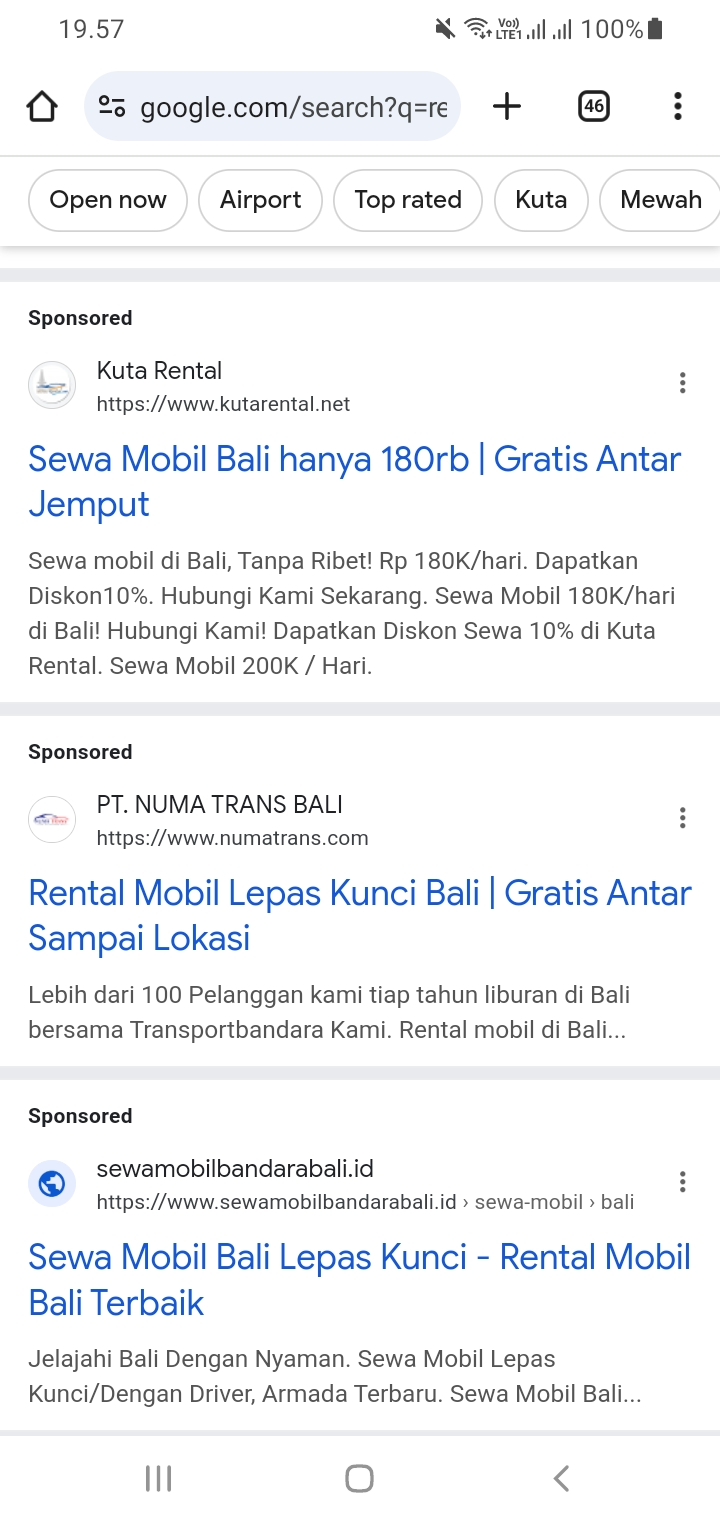Screen dimensions: 720x1520
Task: Open the tab switcher showing 46 tabs
Action: tap(594, 106)
